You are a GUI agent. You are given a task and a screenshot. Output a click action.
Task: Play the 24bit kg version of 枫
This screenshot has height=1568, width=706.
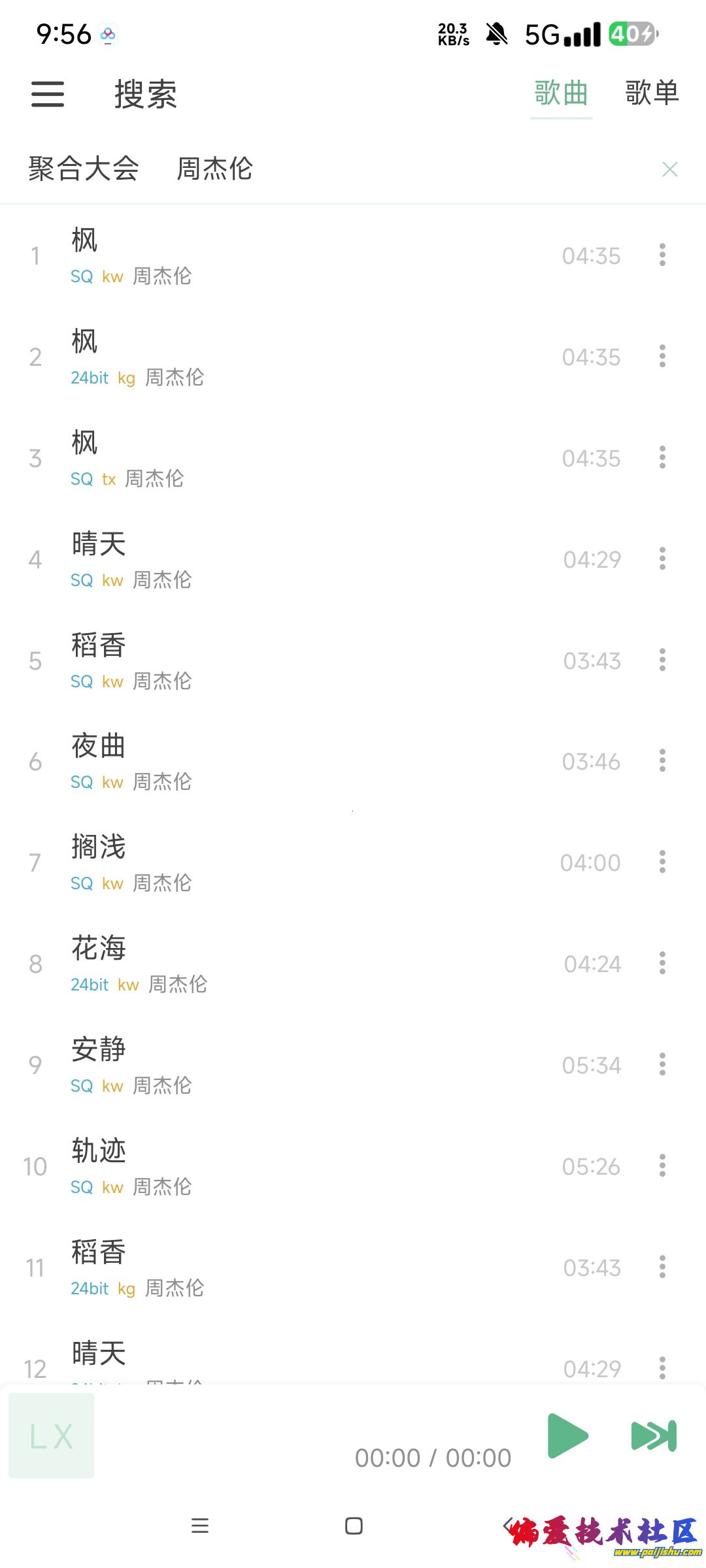click(294, 357)
